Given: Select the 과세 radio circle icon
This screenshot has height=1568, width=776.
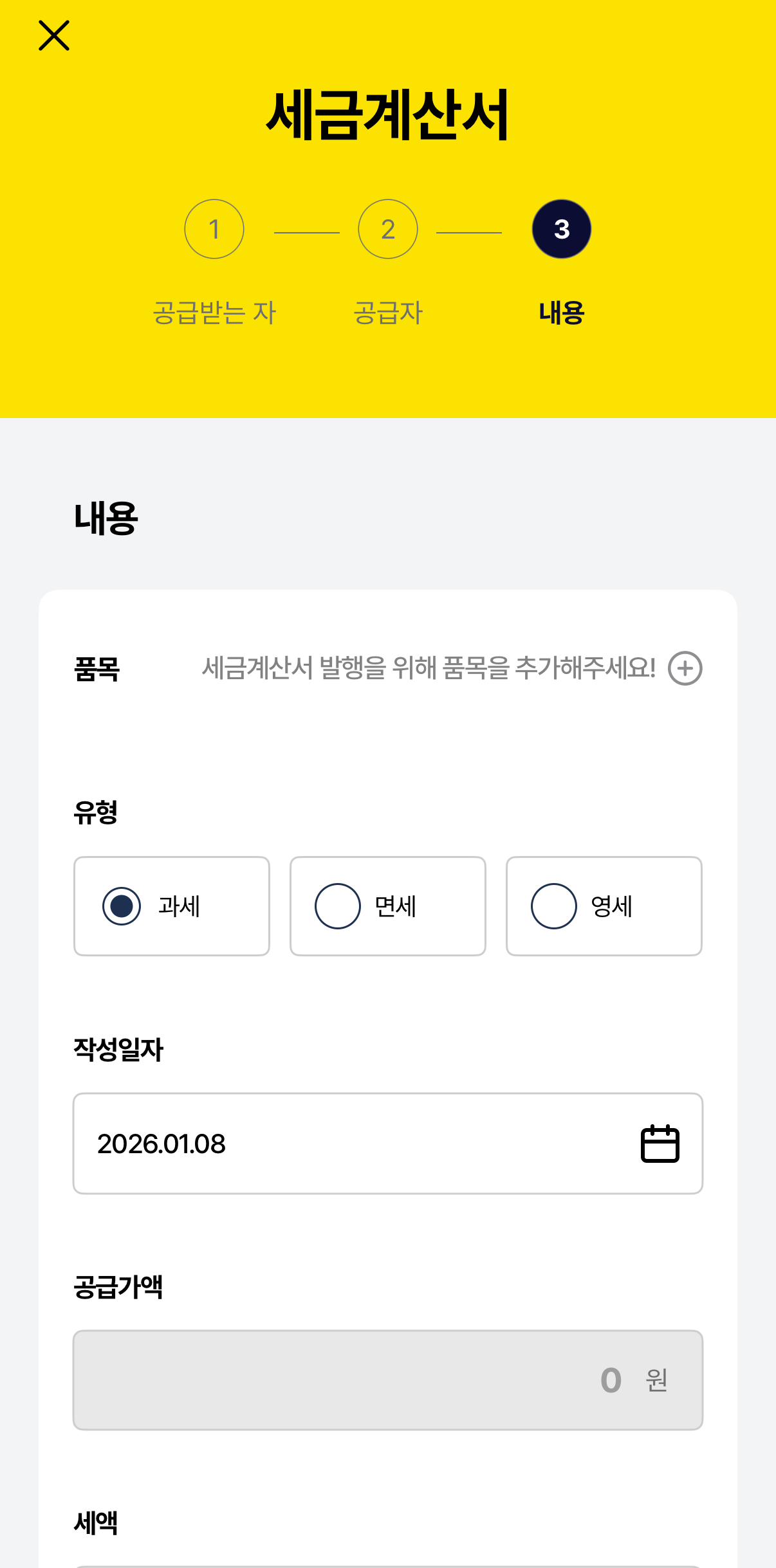Looking at the screenshot, I should click(x=121, y=906).
